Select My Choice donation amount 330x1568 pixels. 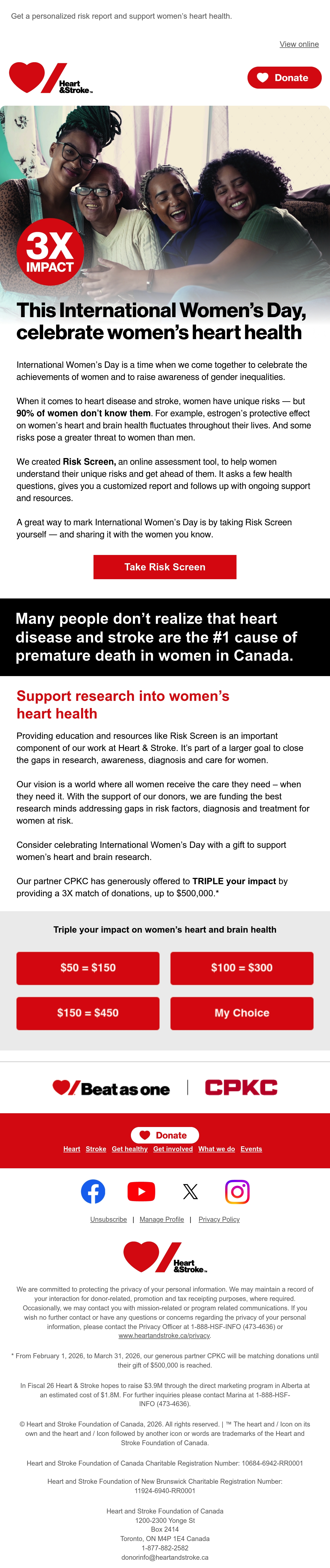pyautogui.click(x=242, y=1013)
